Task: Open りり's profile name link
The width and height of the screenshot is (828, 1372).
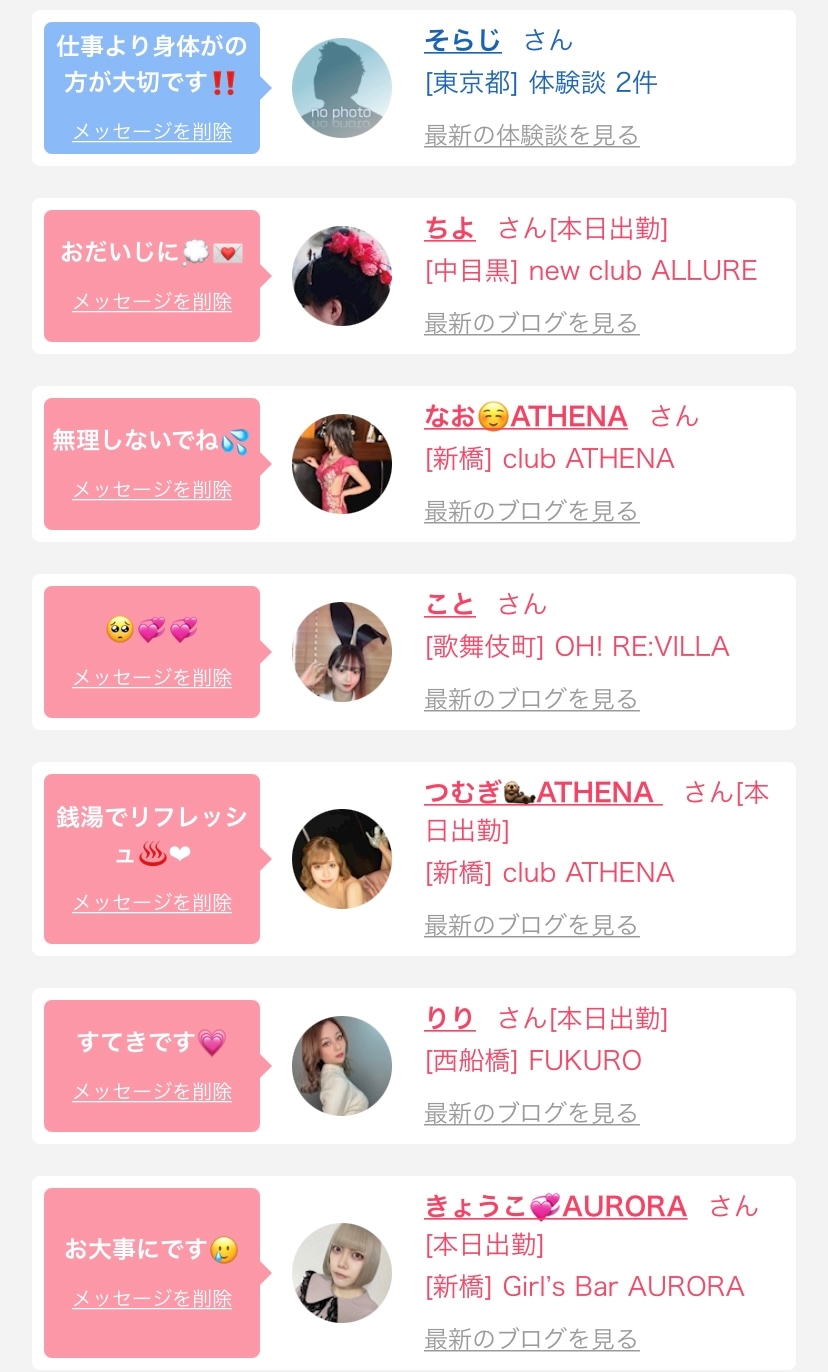Action: tap(449, 1018)
